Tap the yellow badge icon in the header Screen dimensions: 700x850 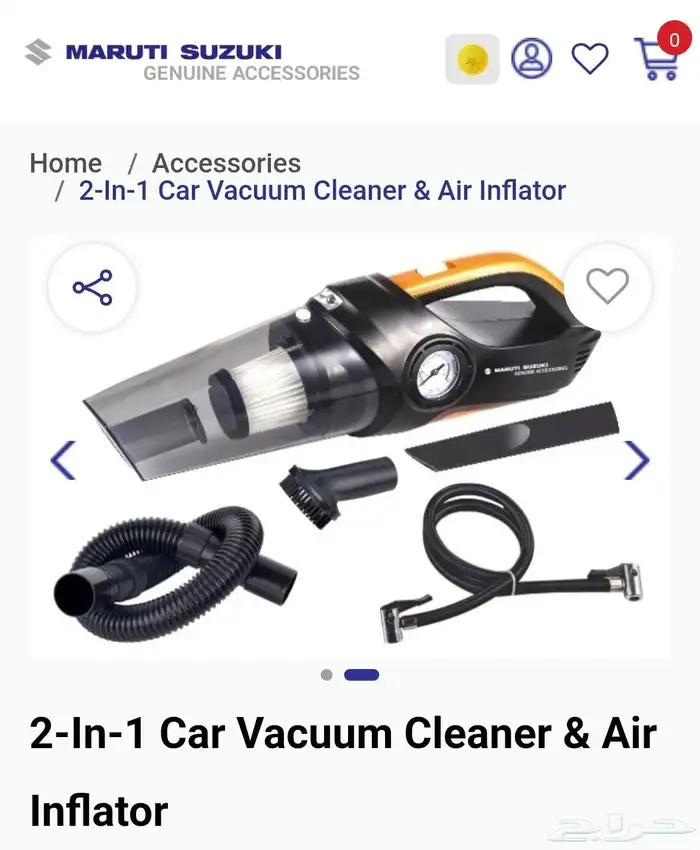(x=472, y=60)
